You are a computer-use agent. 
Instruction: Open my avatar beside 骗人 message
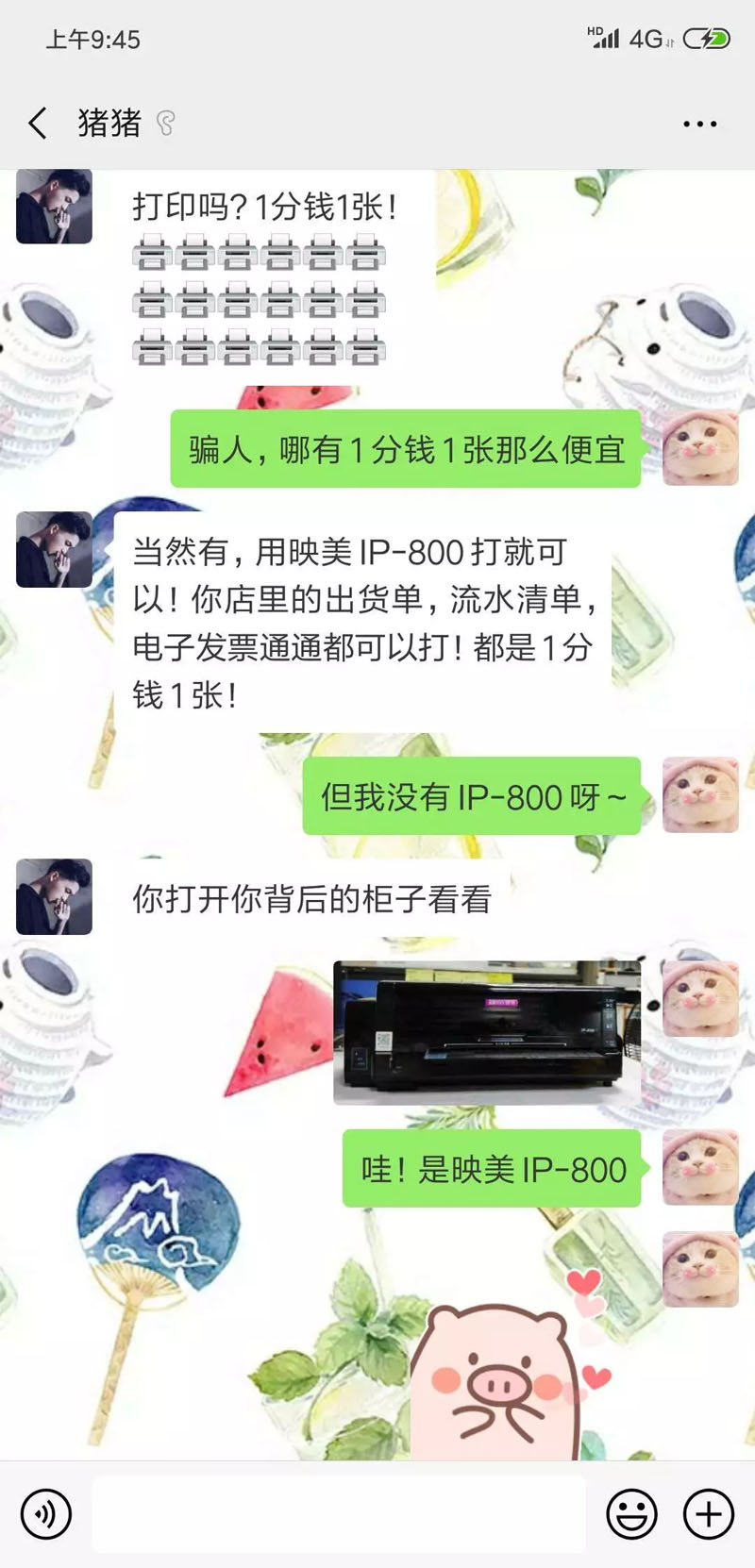tap(699, 449)
